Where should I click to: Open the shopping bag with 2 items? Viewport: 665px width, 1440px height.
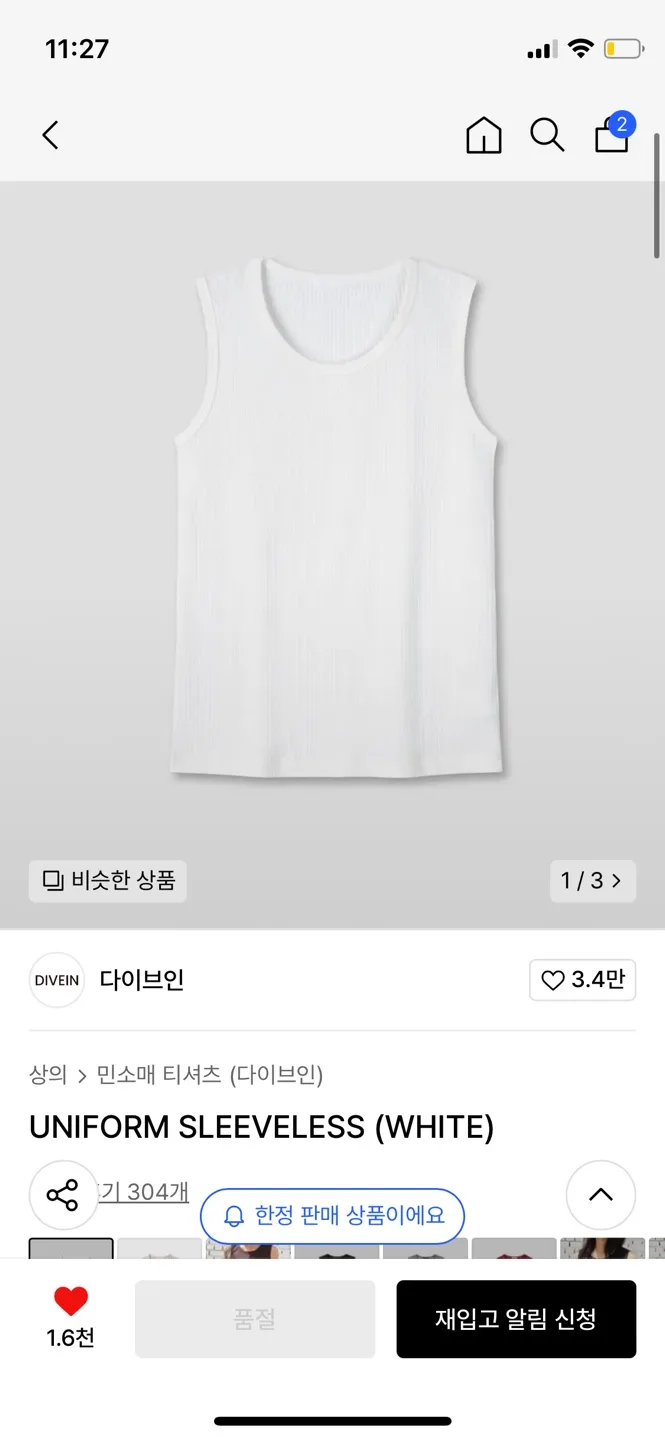(613, 134)
